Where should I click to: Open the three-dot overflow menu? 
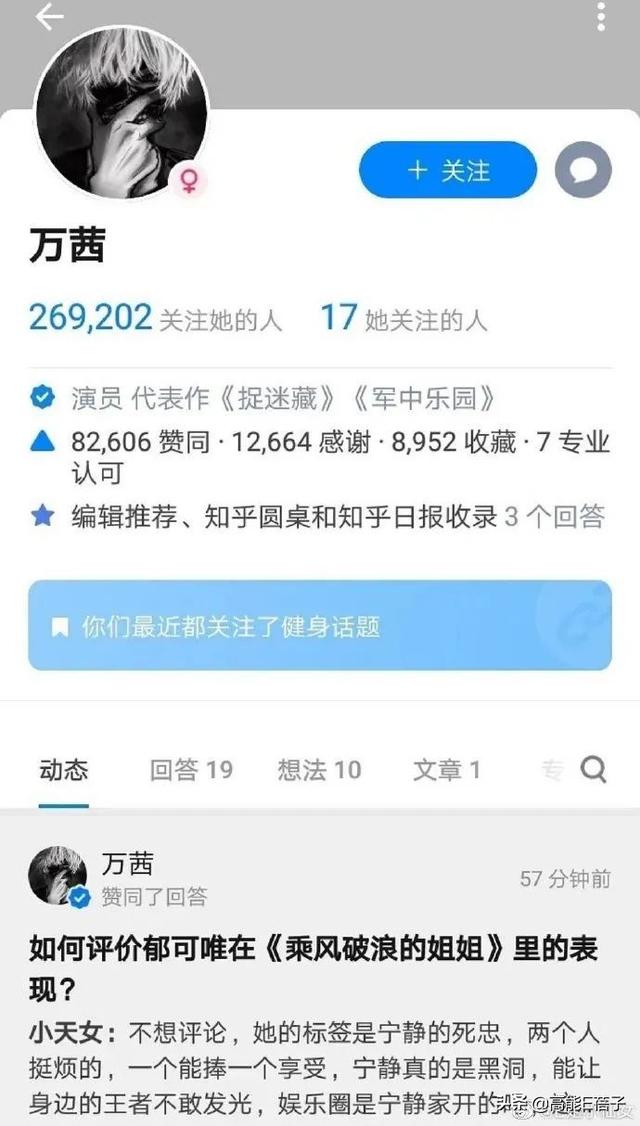(x=601, y=15)
